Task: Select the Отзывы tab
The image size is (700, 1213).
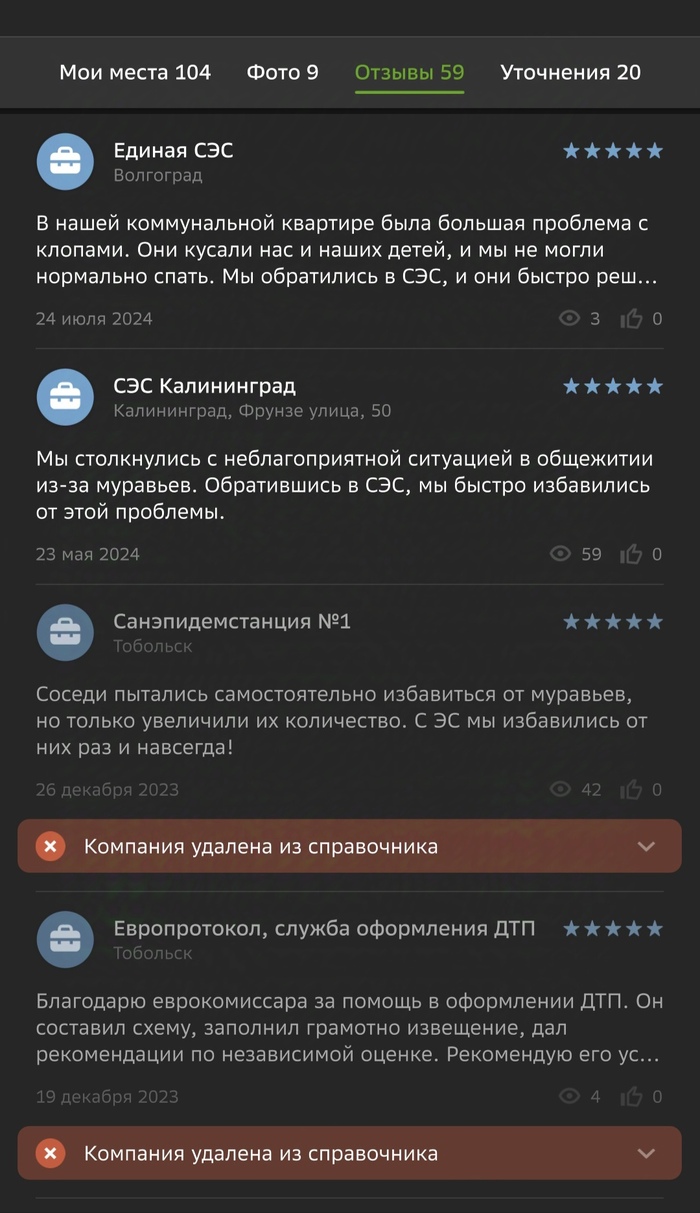Action: tap(409, 72)
